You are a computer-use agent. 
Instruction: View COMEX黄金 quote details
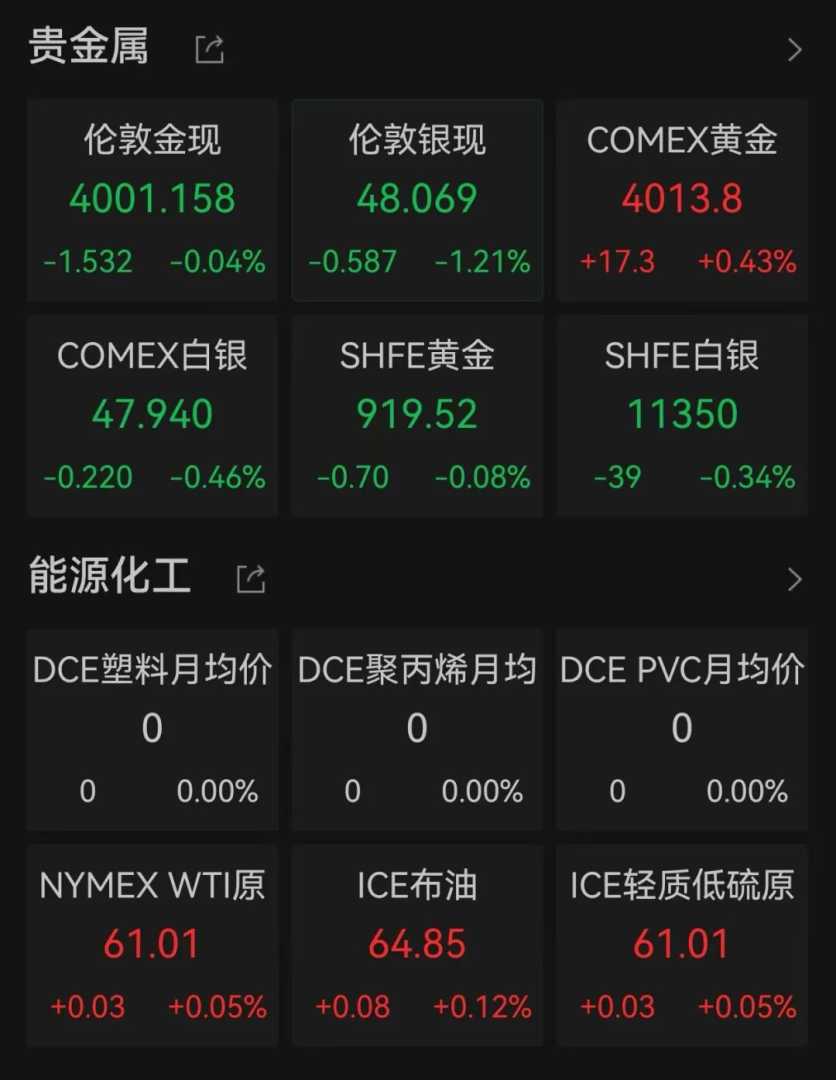coord(682,200)
